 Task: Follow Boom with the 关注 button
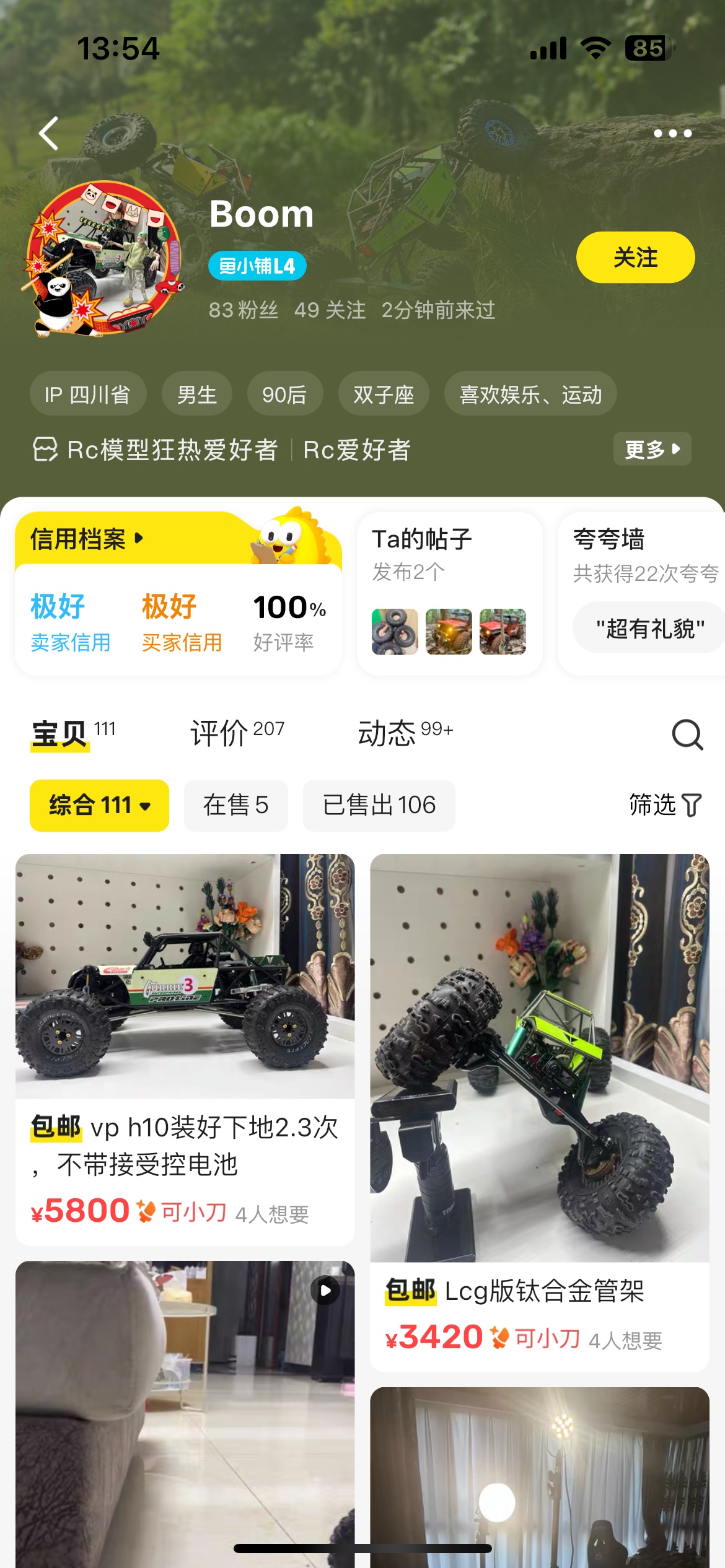pos(635,258)
